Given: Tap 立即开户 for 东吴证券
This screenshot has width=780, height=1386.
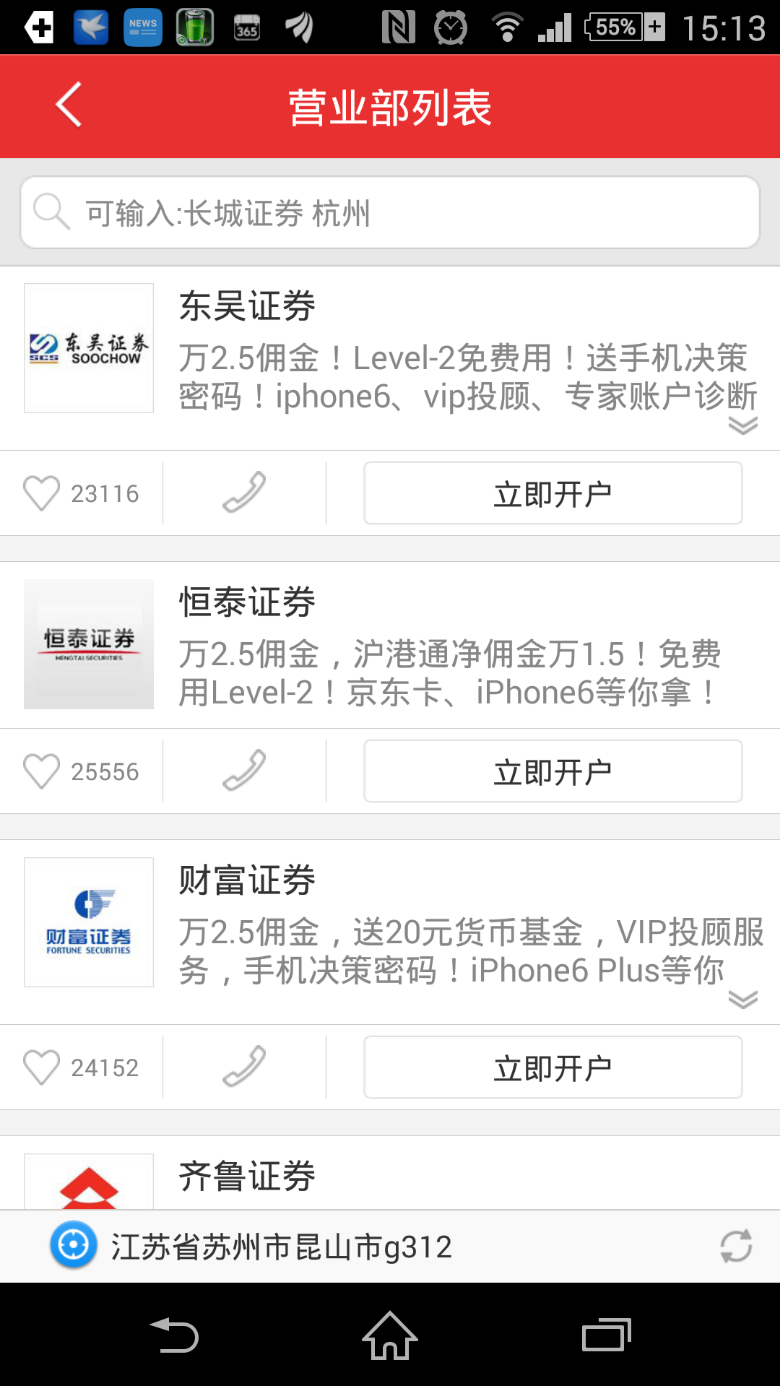Looking at the screenshot, I should click(x=553, y=493).
